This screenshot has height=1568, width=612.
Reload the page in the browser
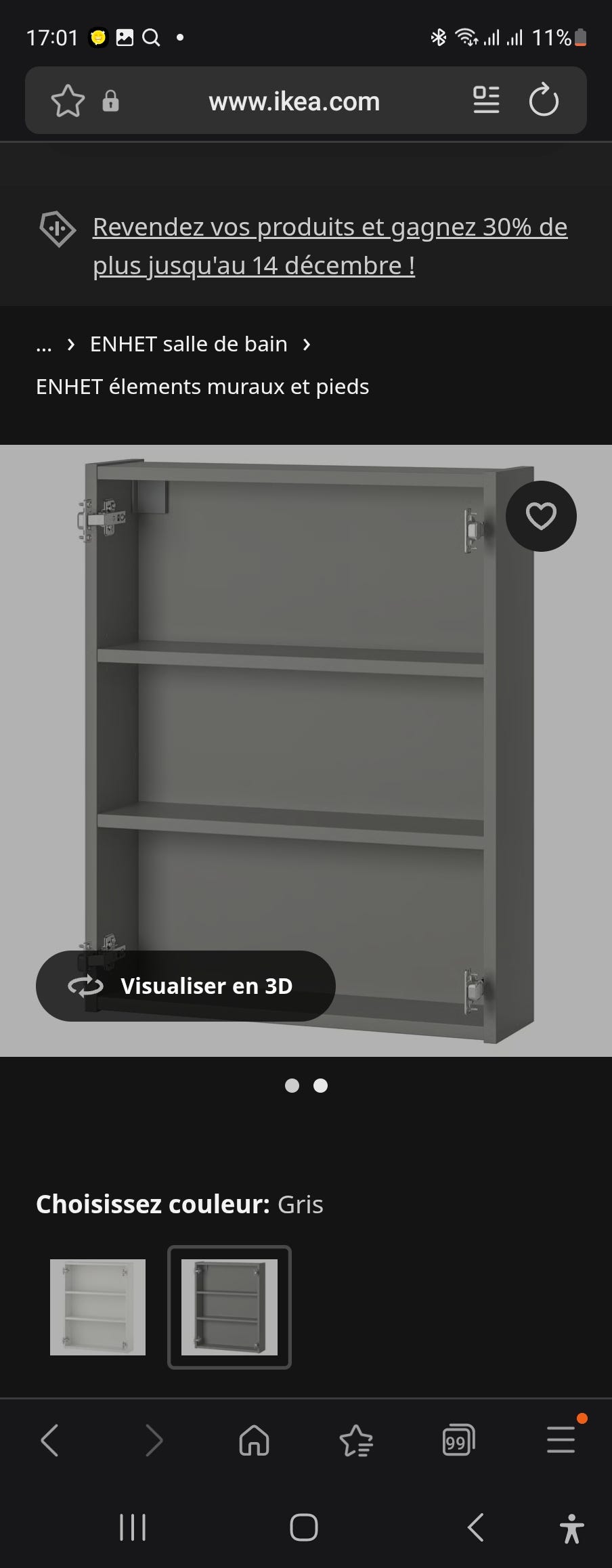[x=544, y=101]
